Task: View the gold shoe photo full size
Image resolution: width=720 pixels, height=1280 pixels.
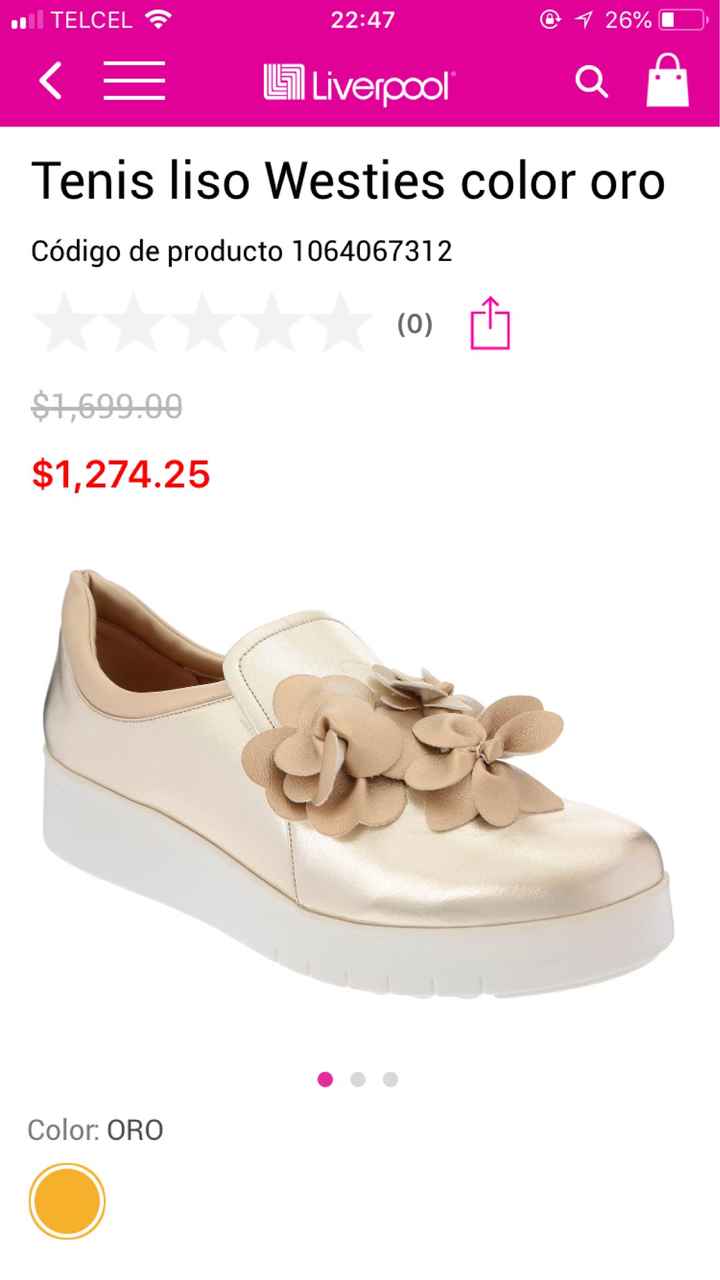Action: pyautogui.click(x=359, y=780)
